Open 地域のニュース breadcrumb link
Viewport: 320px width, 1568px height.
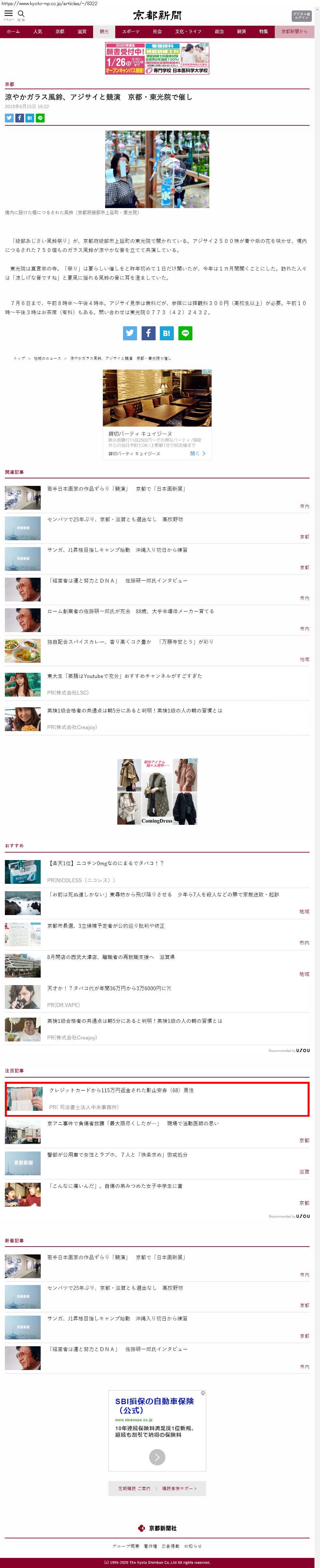47,359
